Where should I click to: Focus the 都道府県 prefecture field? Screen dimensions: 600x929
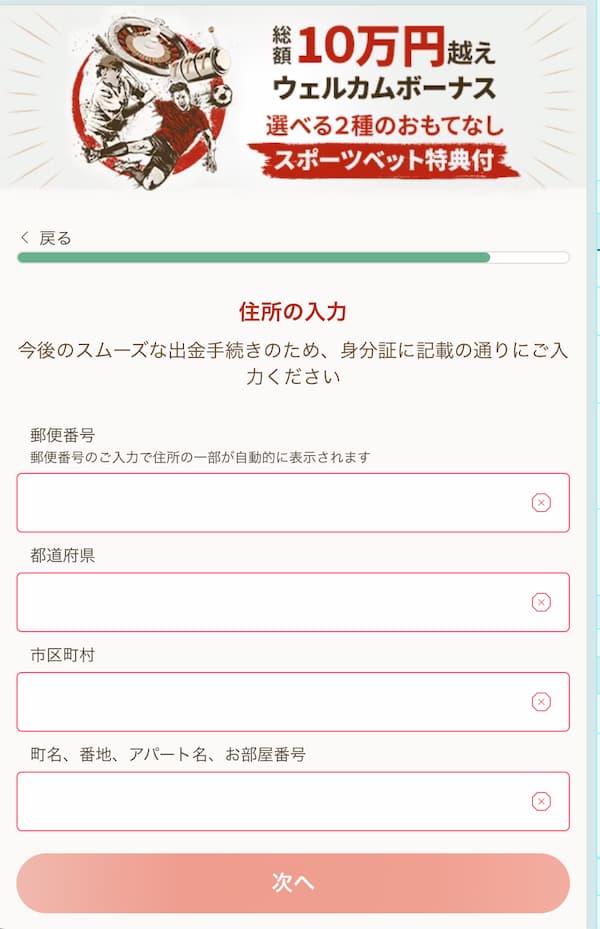[x=270, y=602]
